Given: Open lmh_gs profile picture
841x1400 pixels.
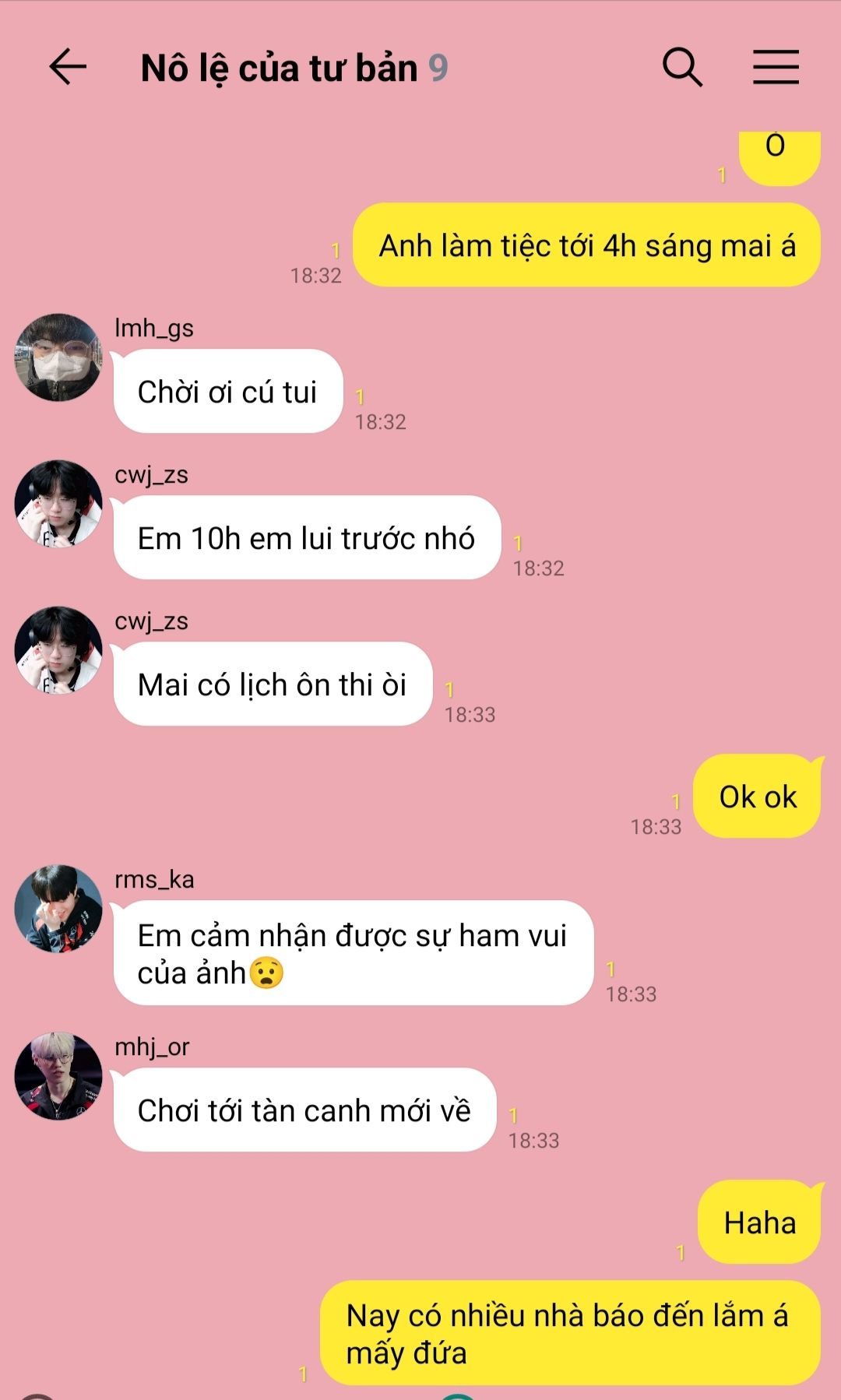Looking at the screenshot, I should (58, 357).
